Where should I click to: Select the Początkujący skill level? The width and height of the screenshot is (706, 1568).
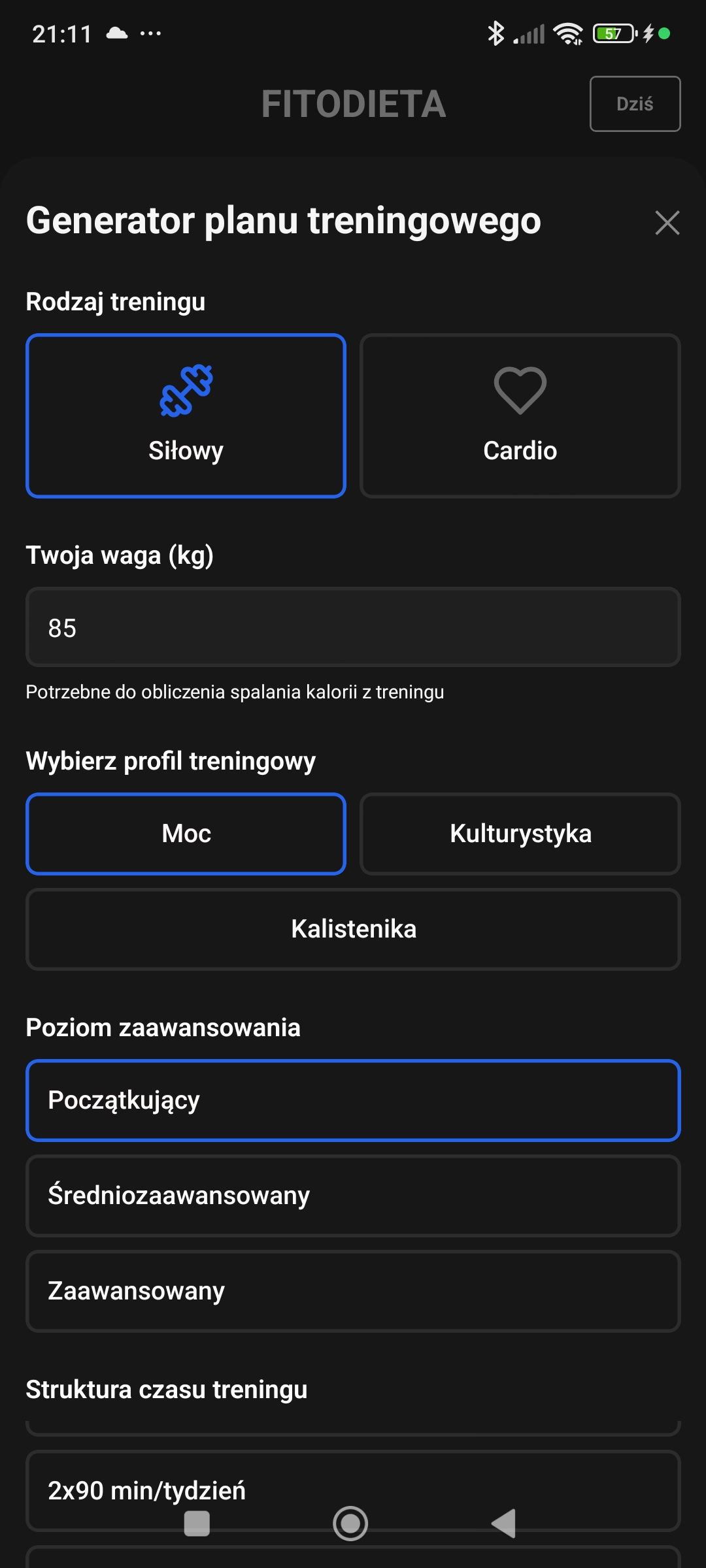tap(353, 1100)
